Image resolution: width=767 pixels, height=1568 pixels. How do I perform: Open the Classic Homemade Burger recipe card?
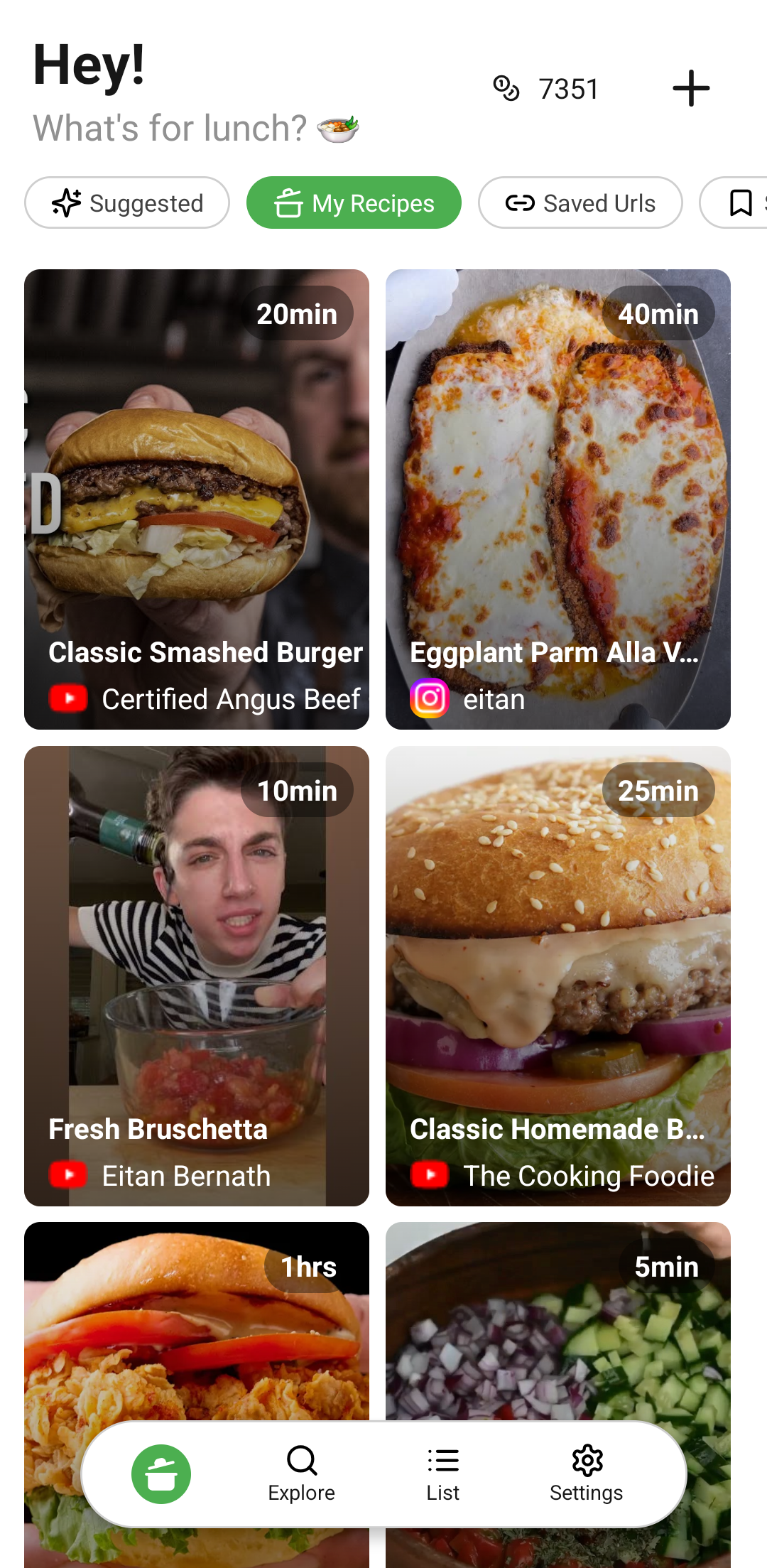click(557, 975)
